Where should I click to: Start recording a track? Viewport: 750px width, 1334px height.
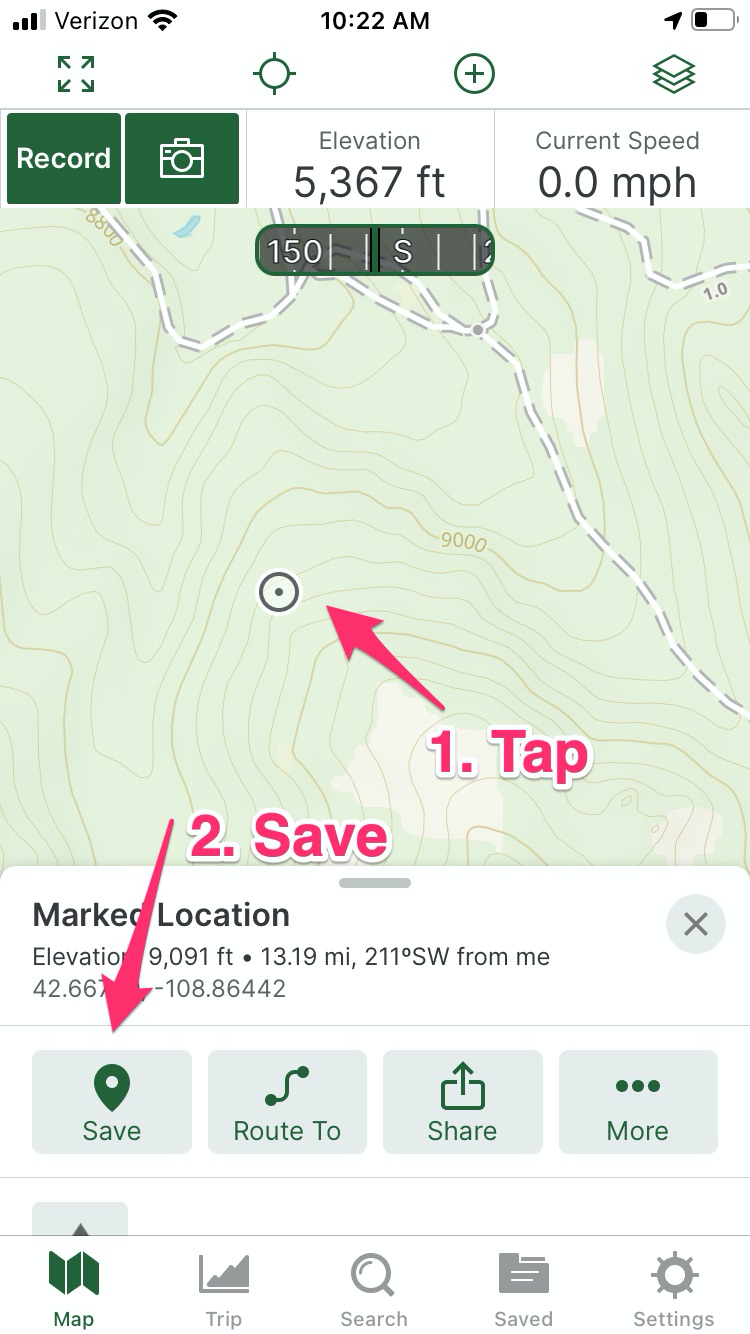64,159
